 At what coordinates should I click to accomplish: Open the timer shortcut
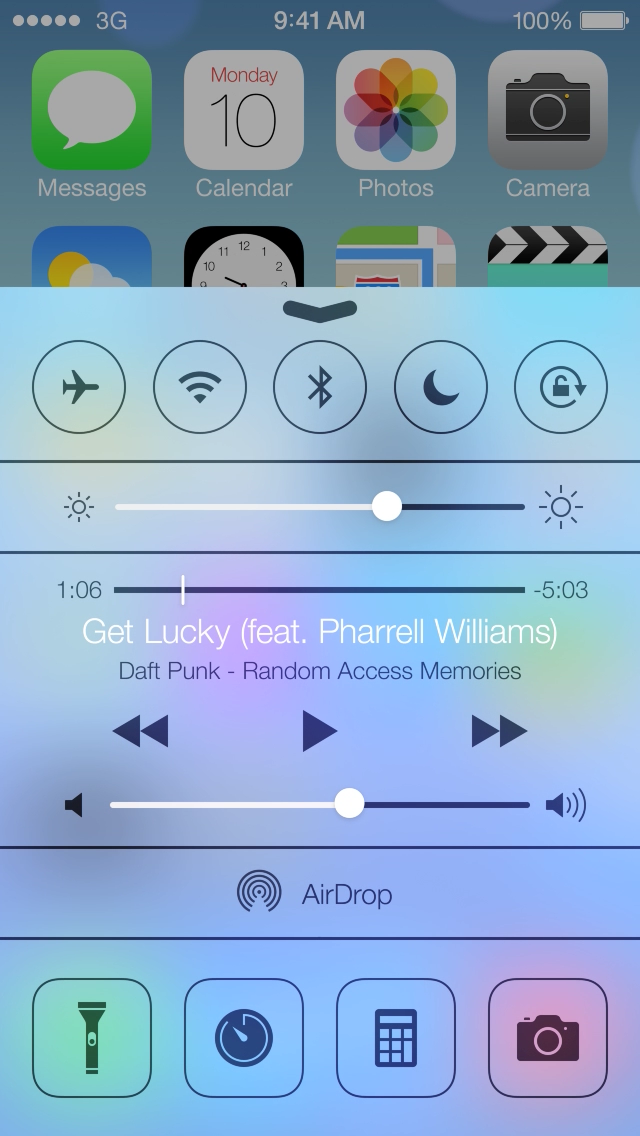[244, 1037]
